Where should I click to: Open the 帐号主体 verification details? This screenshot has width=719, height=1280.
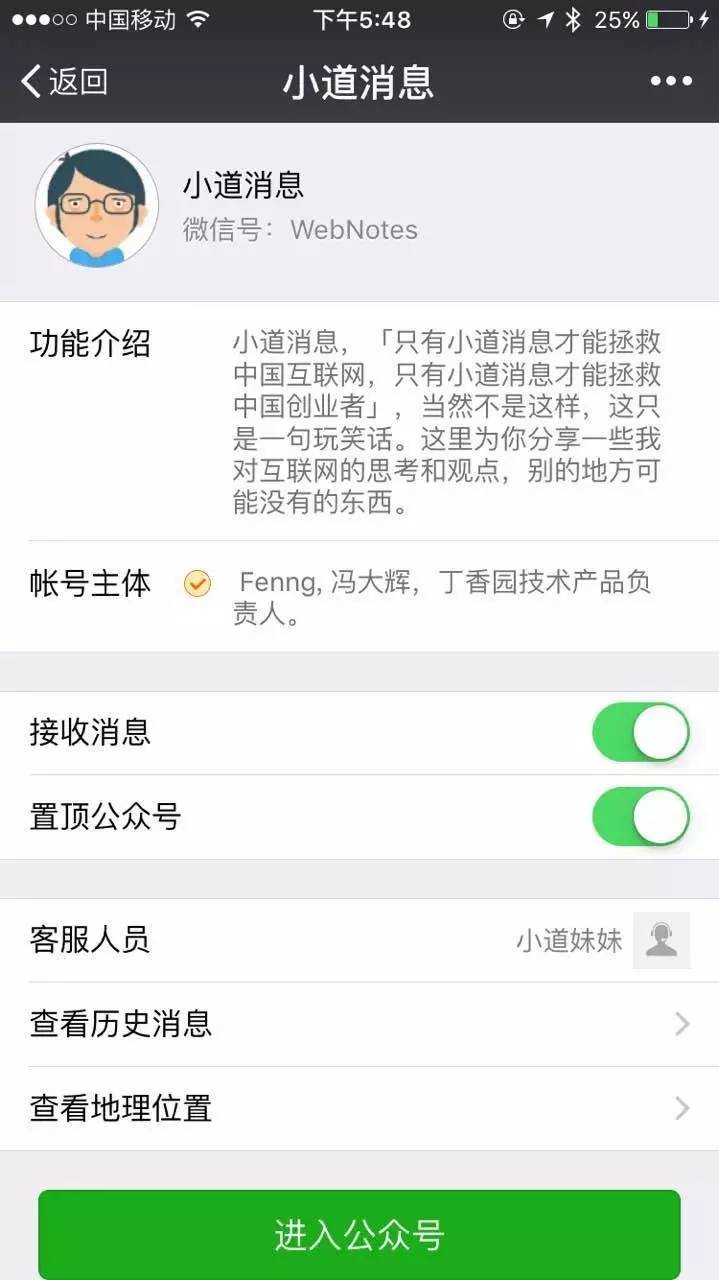[x=360, y=597]
